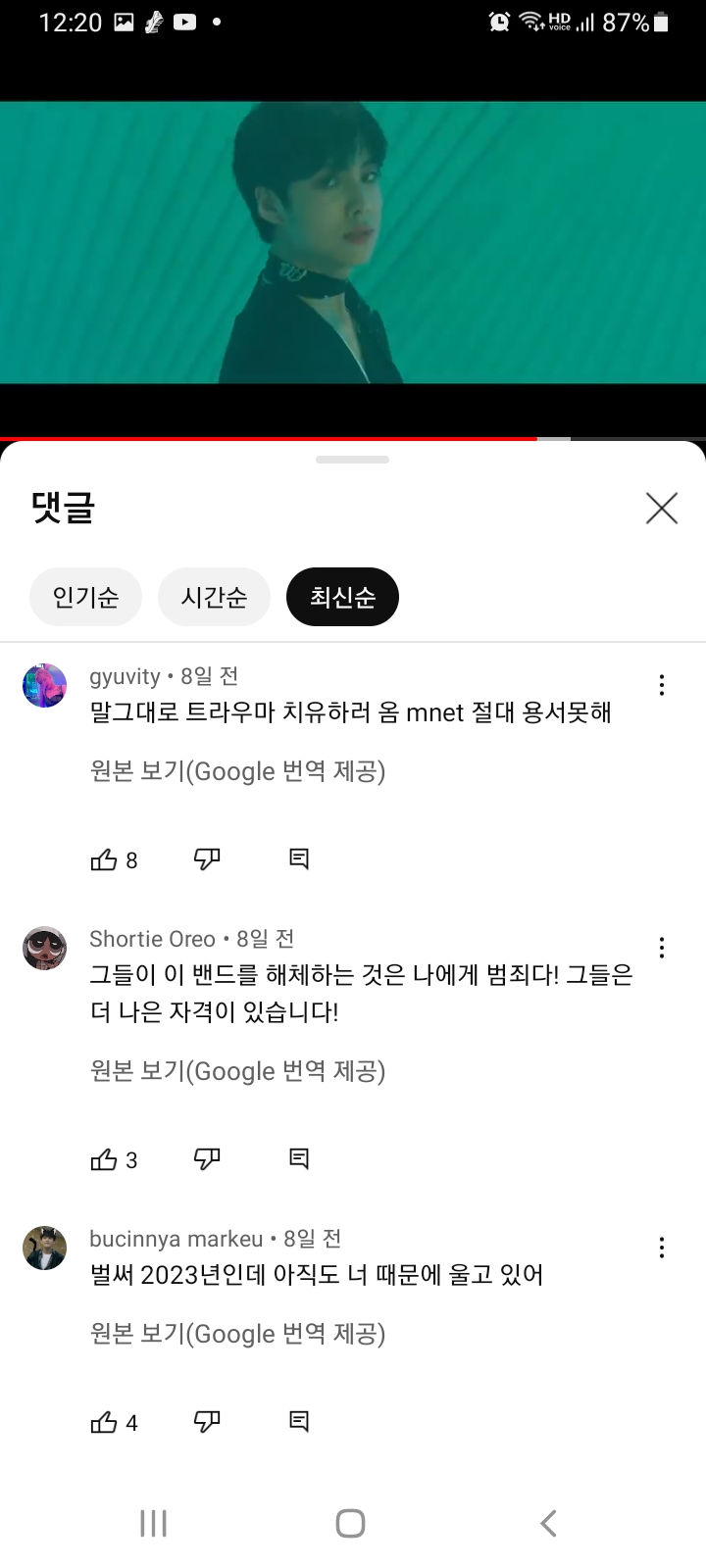This screenshot has height=1568, width=706.
Task: Dislike bucinnya markeu's comment
Action: [207, 1420]
